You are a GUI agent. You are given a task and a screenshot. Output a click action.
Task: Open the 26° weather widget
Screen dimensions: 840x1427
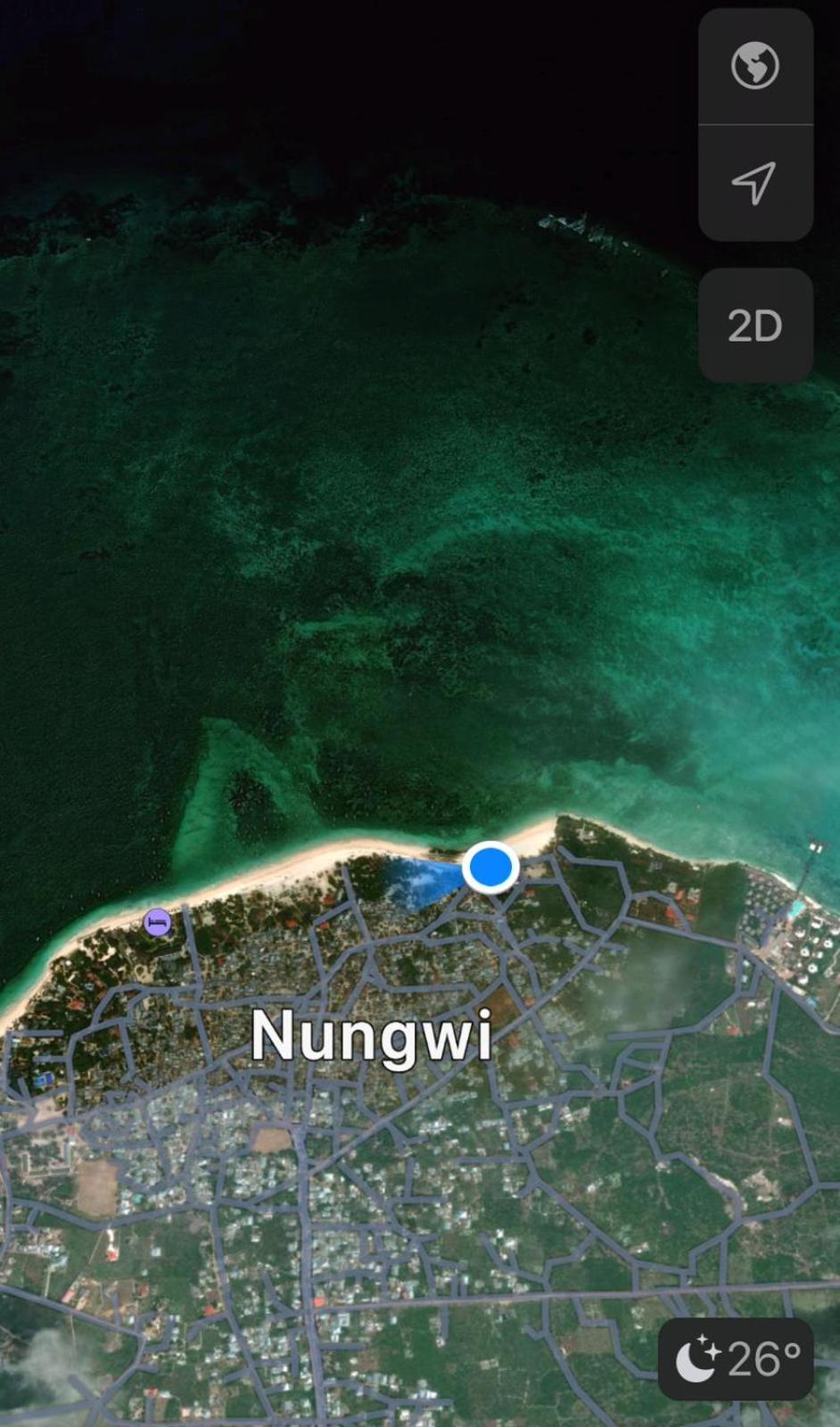[736, 1359]
